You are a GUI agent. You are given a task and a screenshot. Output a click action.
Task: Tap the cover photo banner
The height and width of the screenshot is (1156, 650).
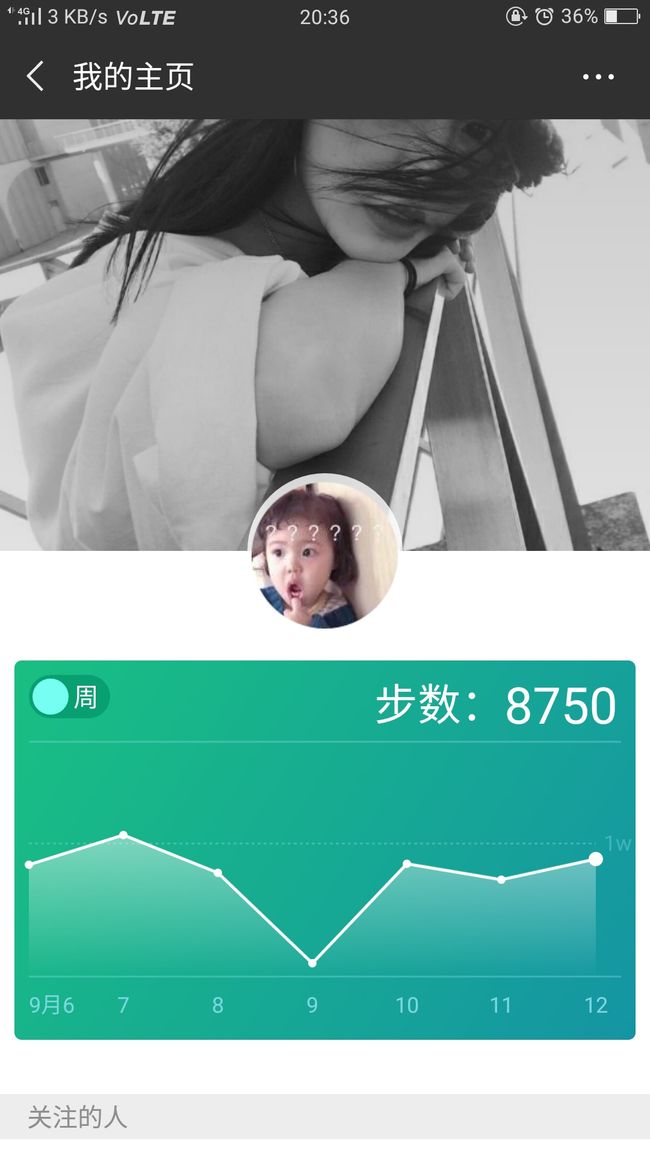tap(325, 335)
